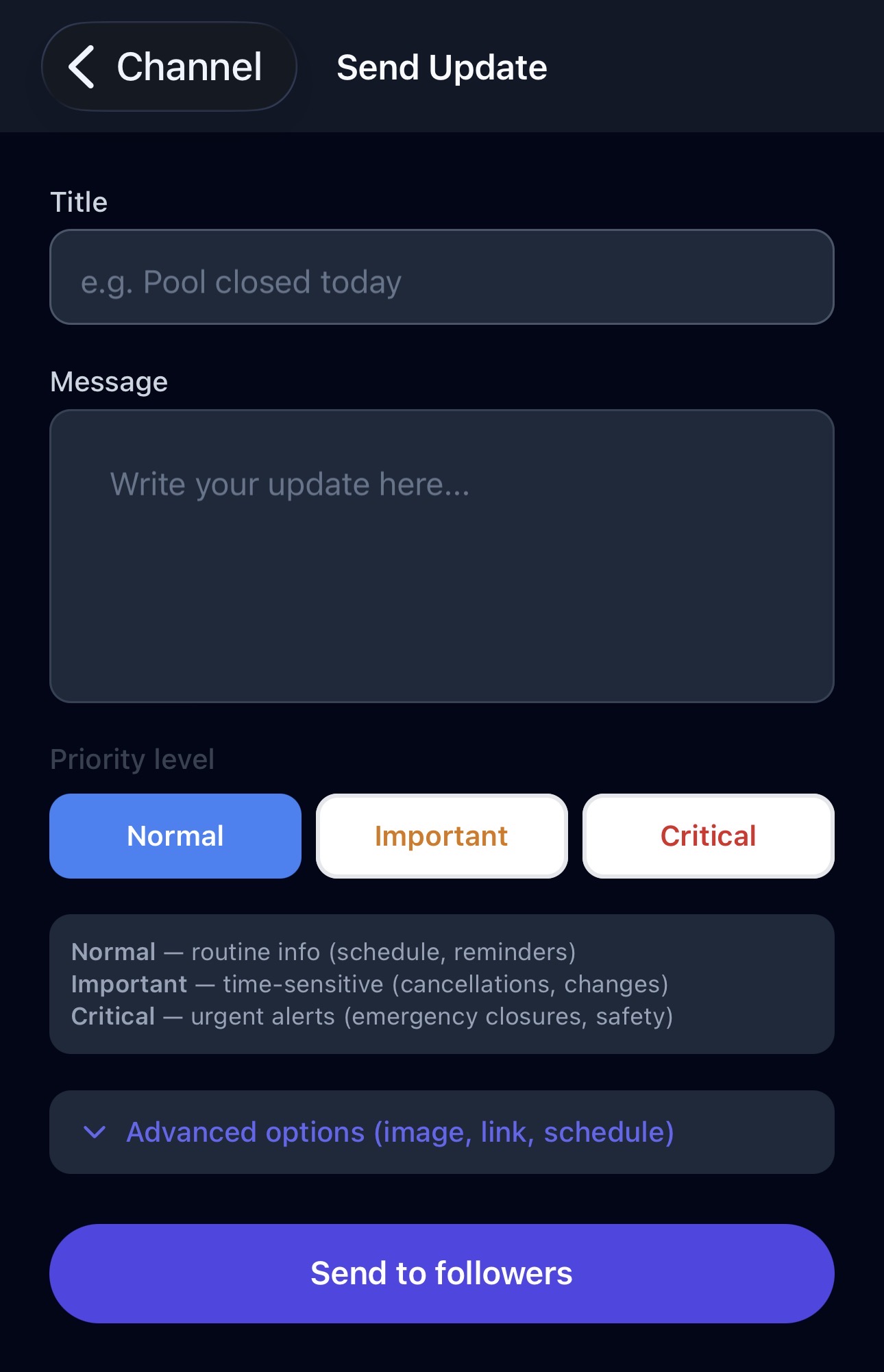Tap the Message text area
Screen dimensions: 884x1372
[x=441, y=556]
